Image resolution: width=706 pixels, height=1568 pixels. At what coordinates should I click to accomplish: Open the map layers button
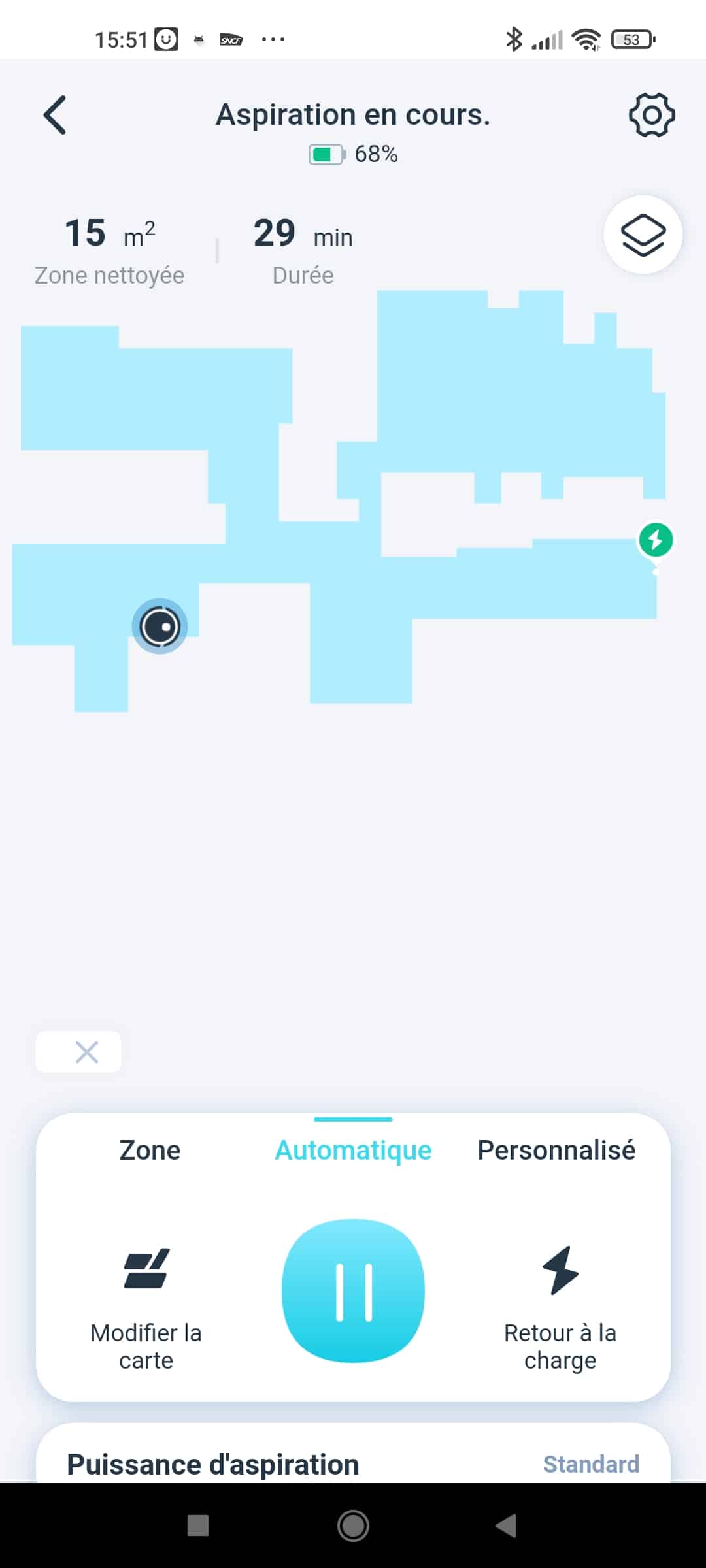(643, 235)
